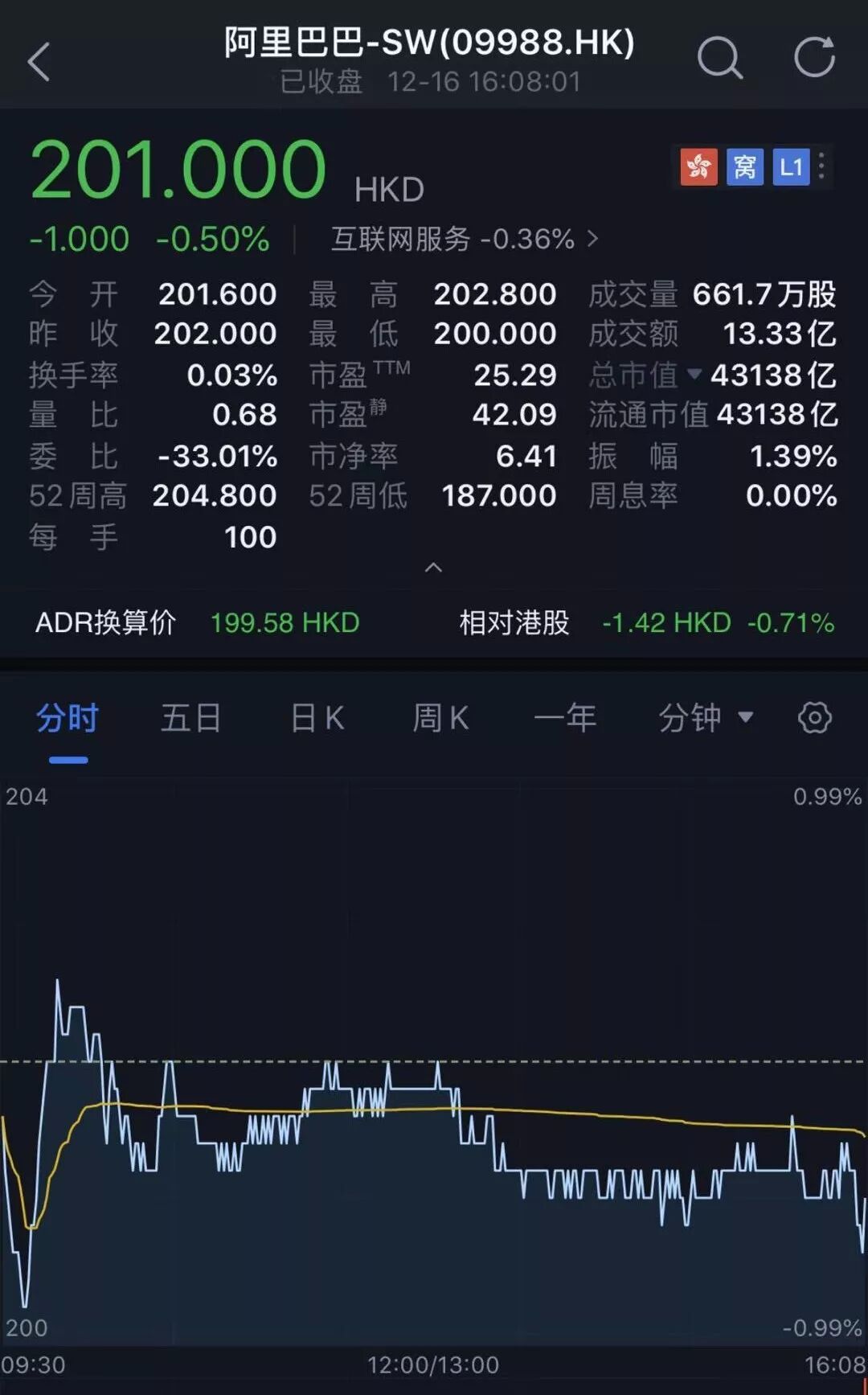Open chart settings gear

(814, 718)
